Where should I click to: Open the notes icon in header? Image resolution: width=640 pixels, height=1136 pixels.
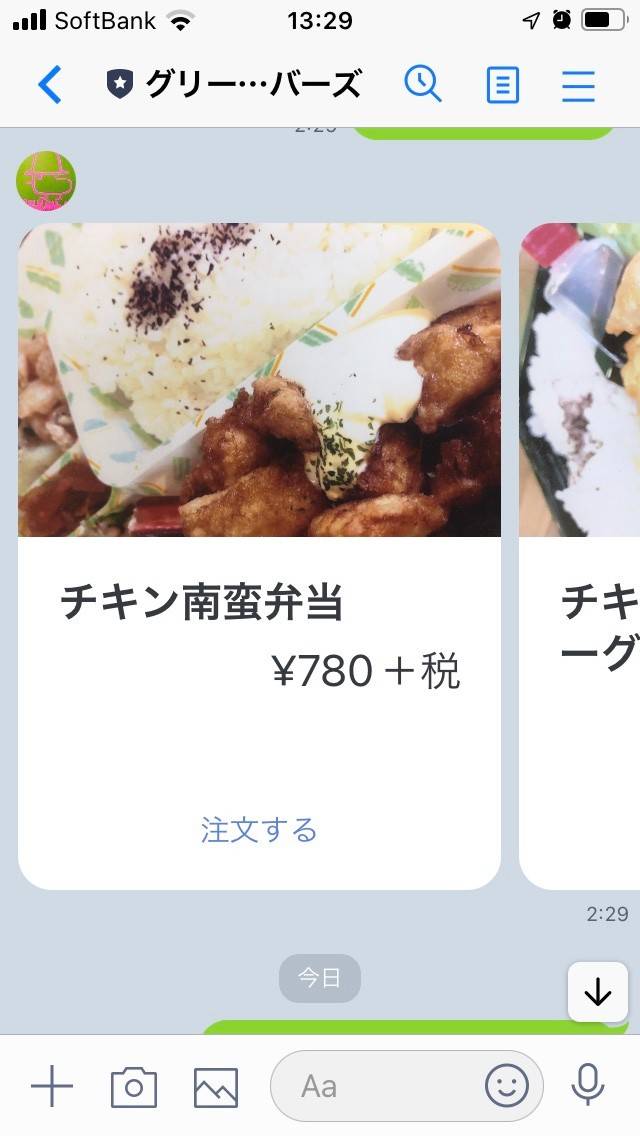(503, 86)
